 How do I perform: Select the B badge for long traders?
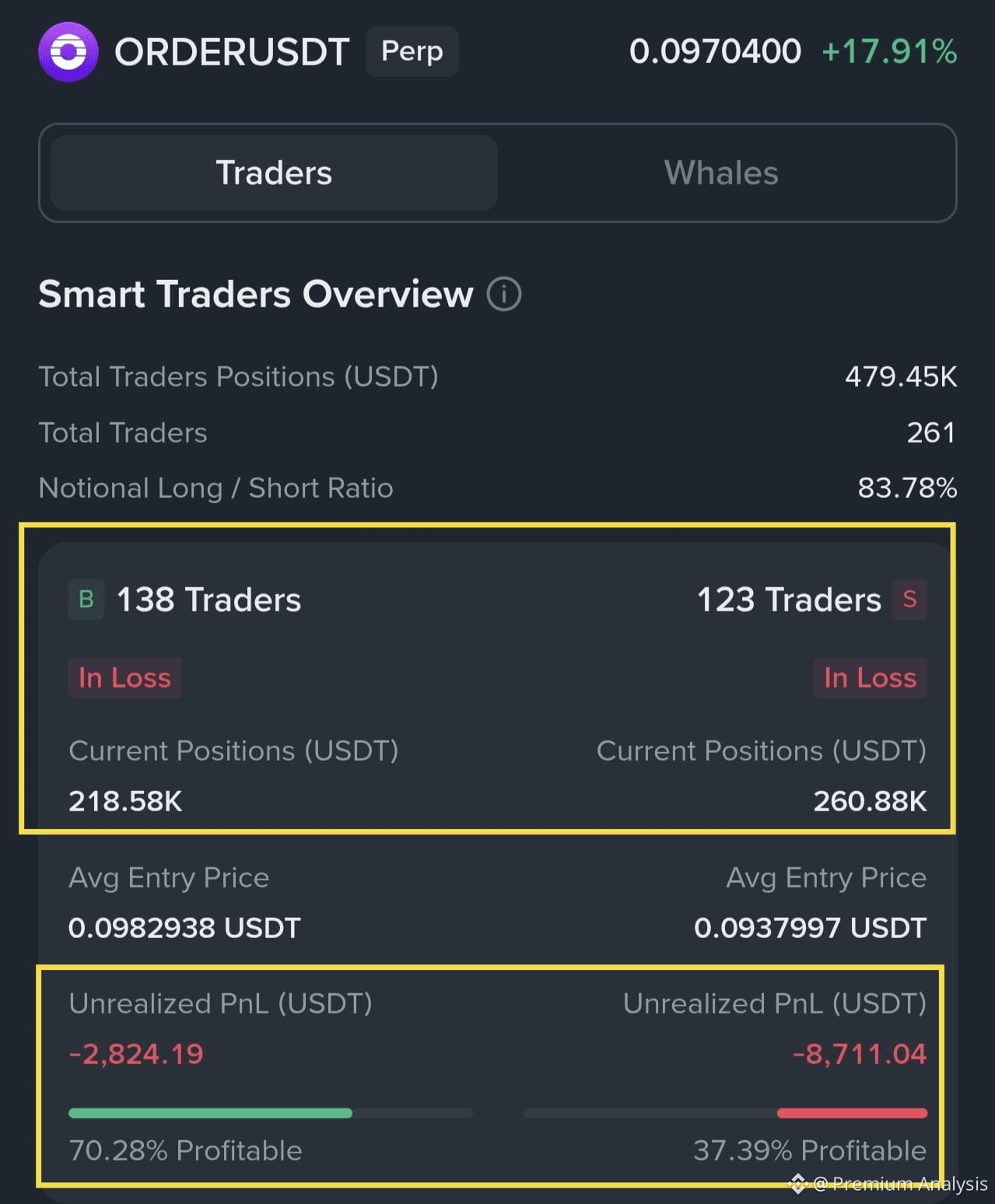pyautogui.click(x=86, y=599)
